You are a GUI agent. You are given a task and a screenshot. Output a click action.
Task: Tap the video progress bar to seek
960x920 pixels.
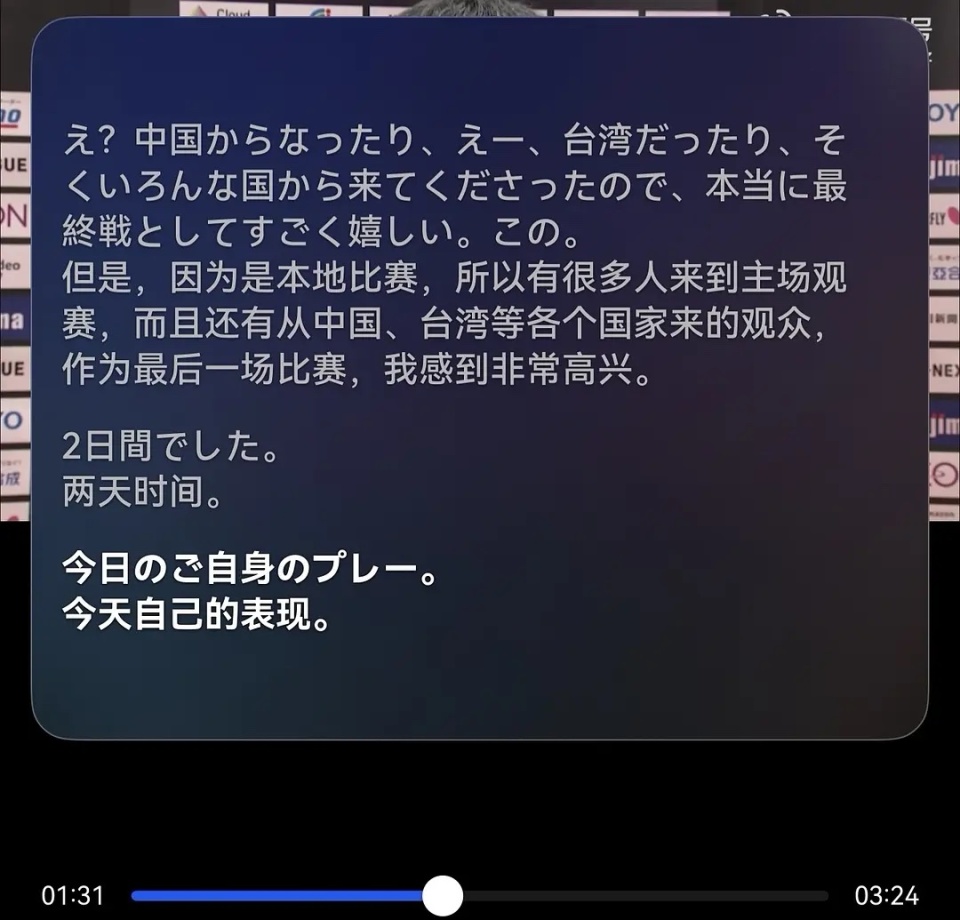coord(640,895)
